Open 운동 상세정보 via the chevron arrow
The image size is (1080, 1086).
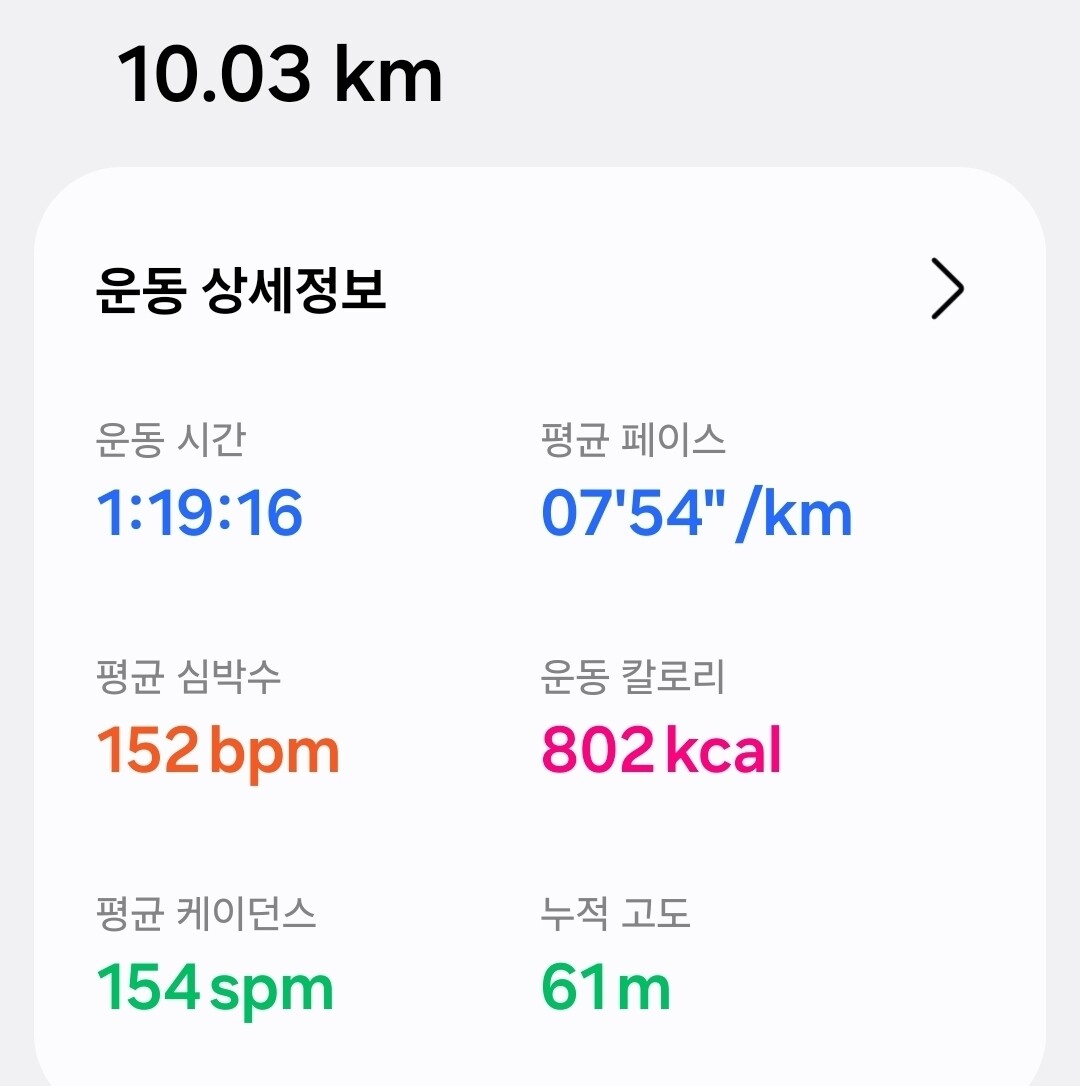coord(947,289)
